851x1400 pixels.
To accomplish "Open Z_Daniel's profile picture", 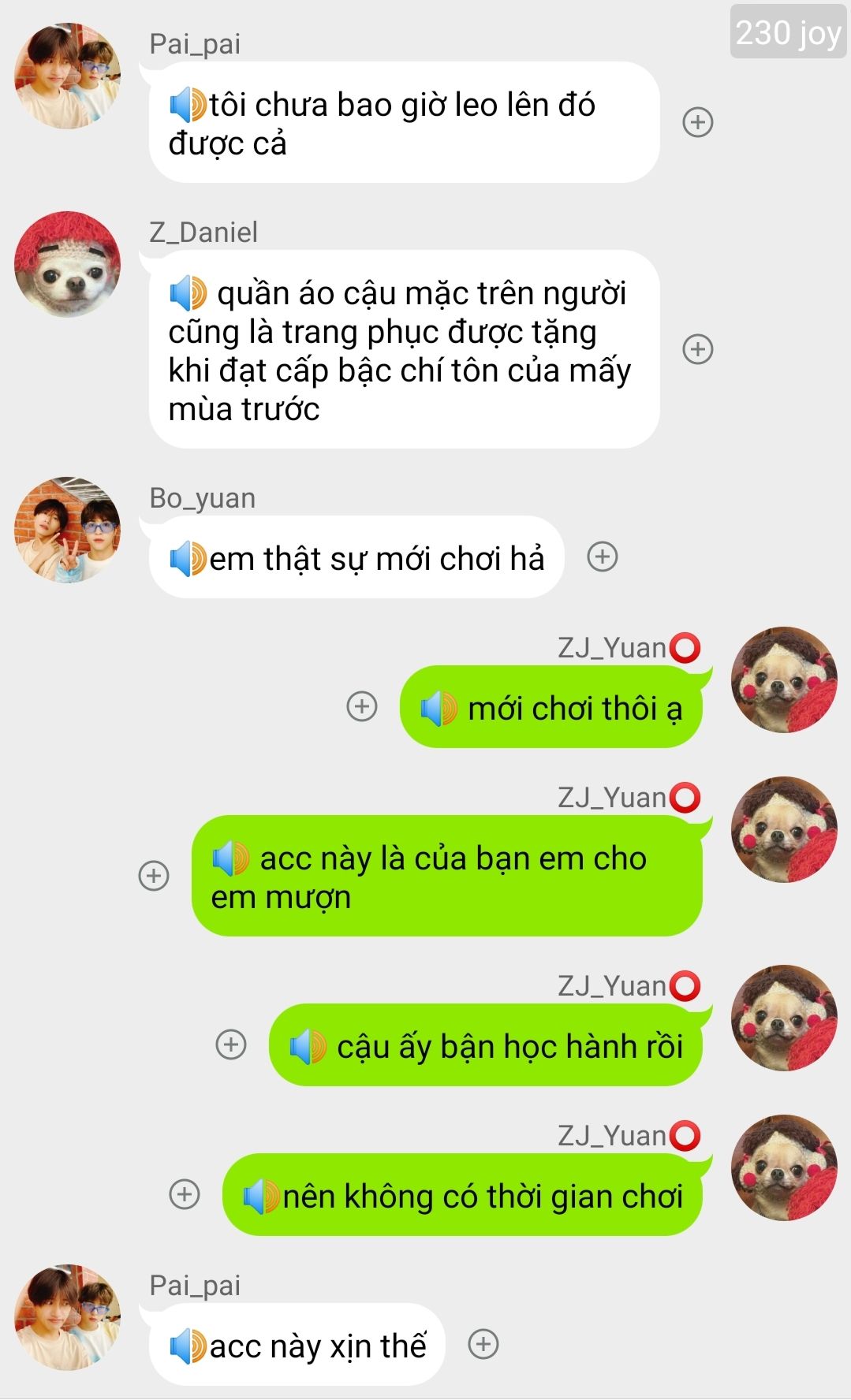I will pyautogui.click(x=68, y=265).
